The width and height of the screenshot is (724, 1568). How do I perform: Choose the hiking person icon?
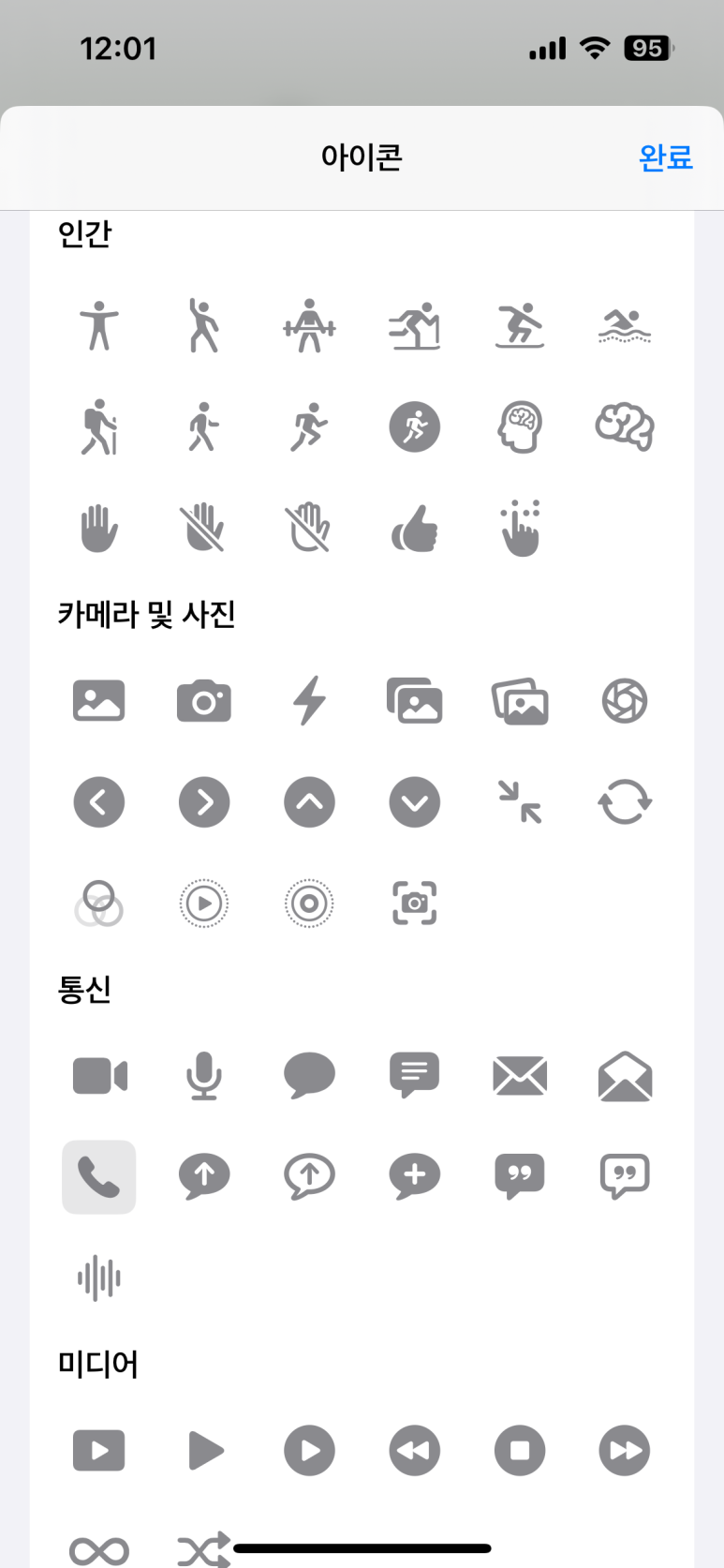tap(99, 427)
